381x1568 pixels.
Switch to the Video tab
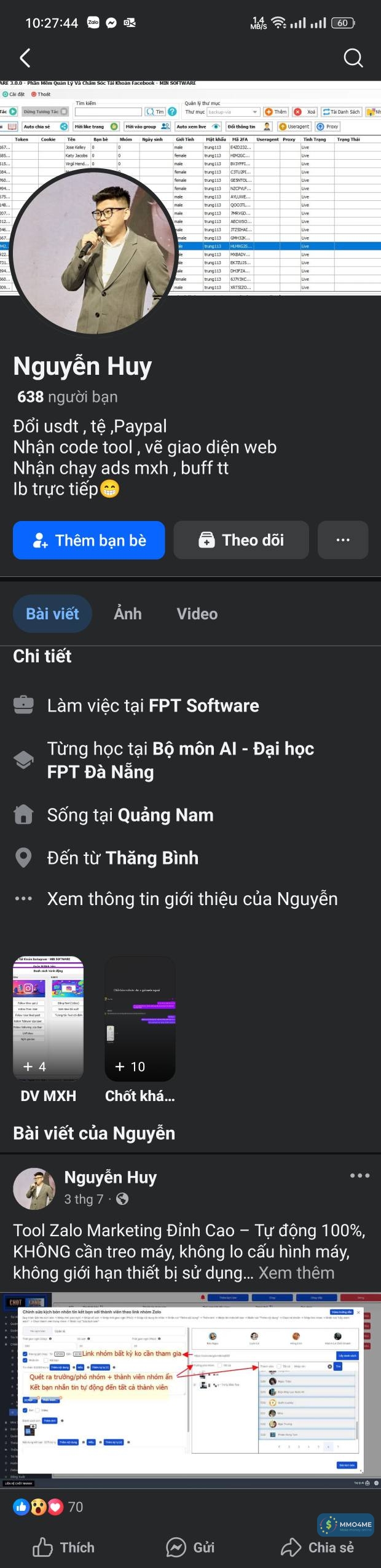click(x=197, y=614)
